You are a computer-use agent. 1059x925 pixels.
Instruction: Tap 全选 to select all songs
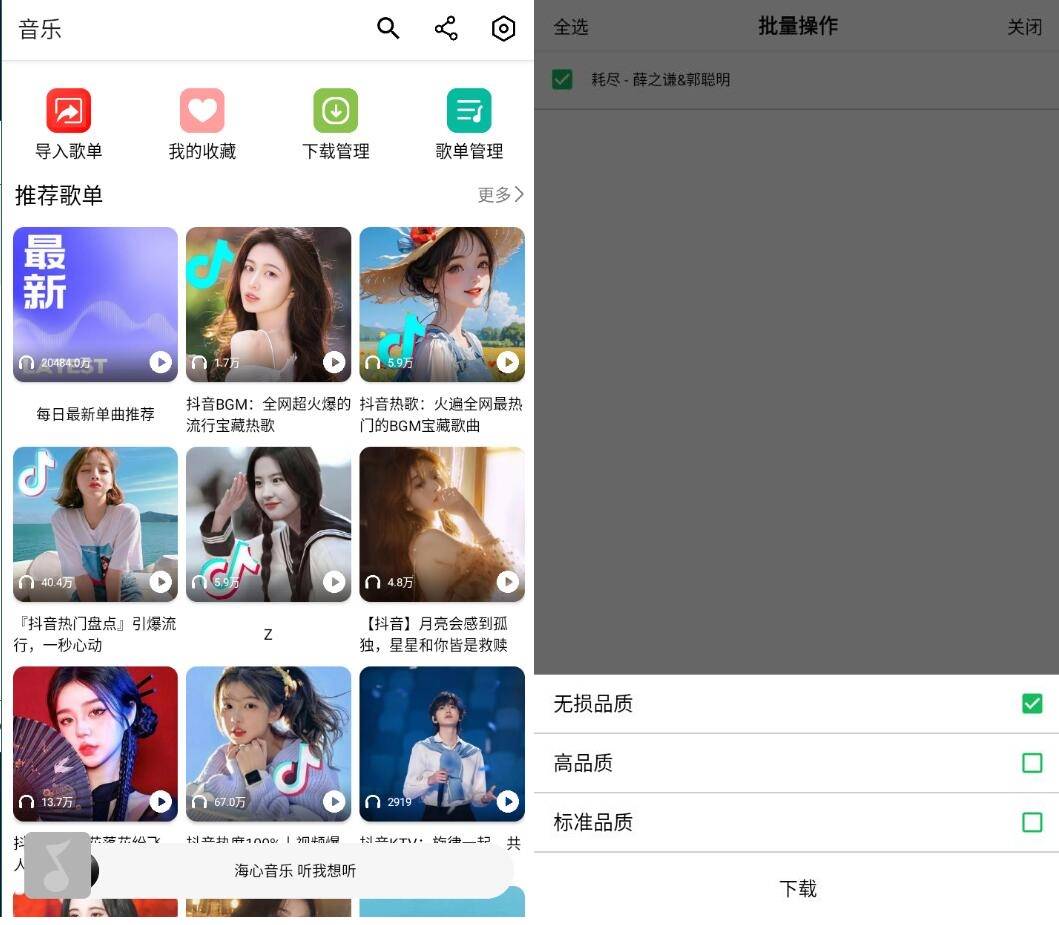coord(571,28)
